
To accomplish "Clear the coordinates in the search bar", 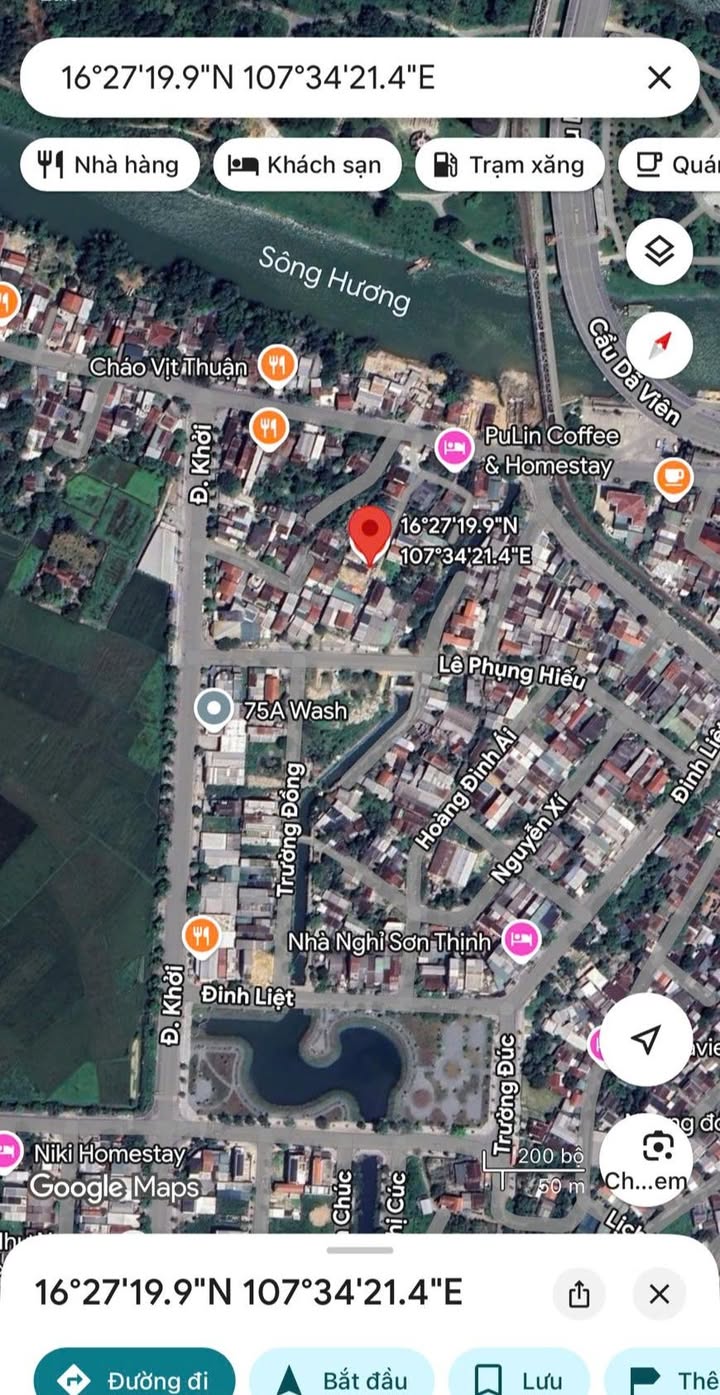I will [659, 78].
